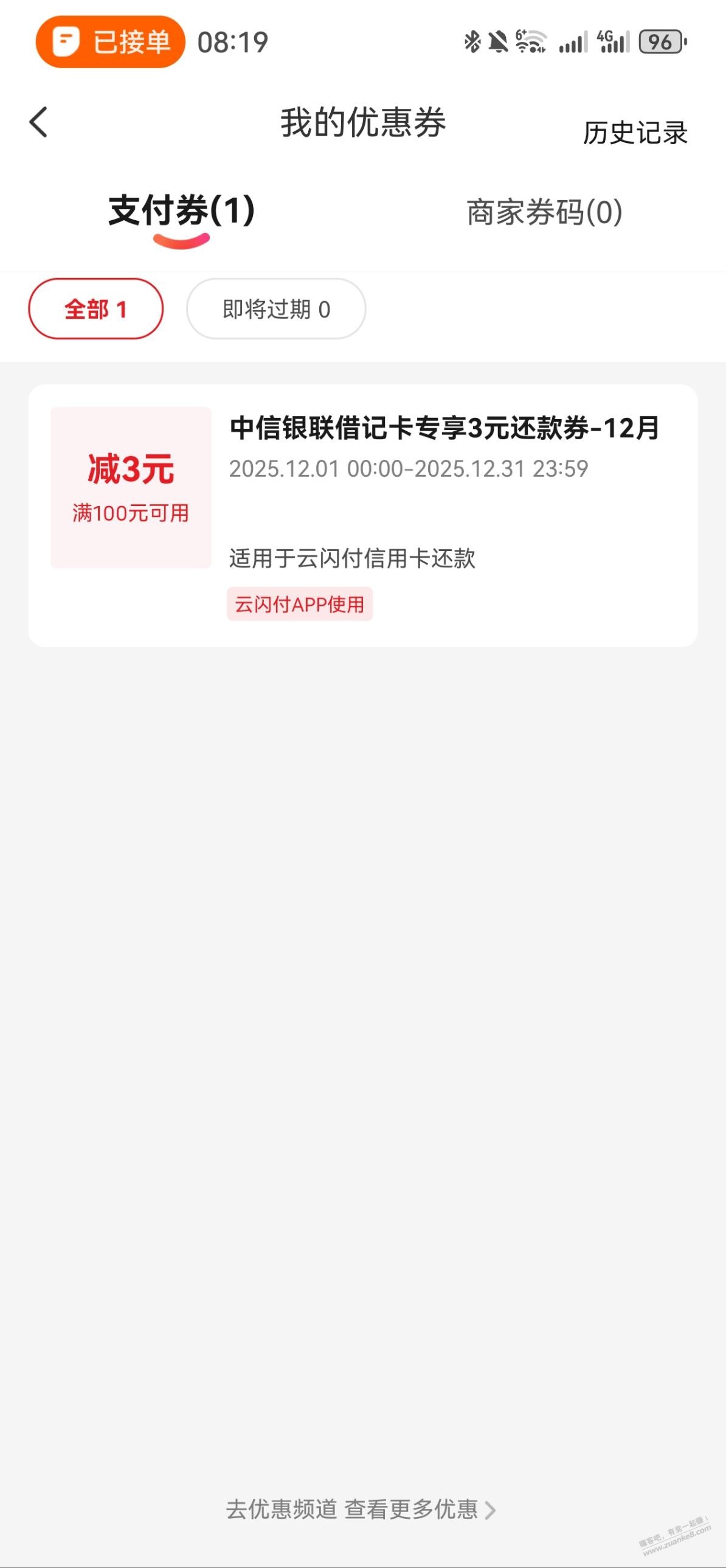Open 历史记录 coupon history
The height and width of the screenshot is (1568, 726).
coord(635,133)
